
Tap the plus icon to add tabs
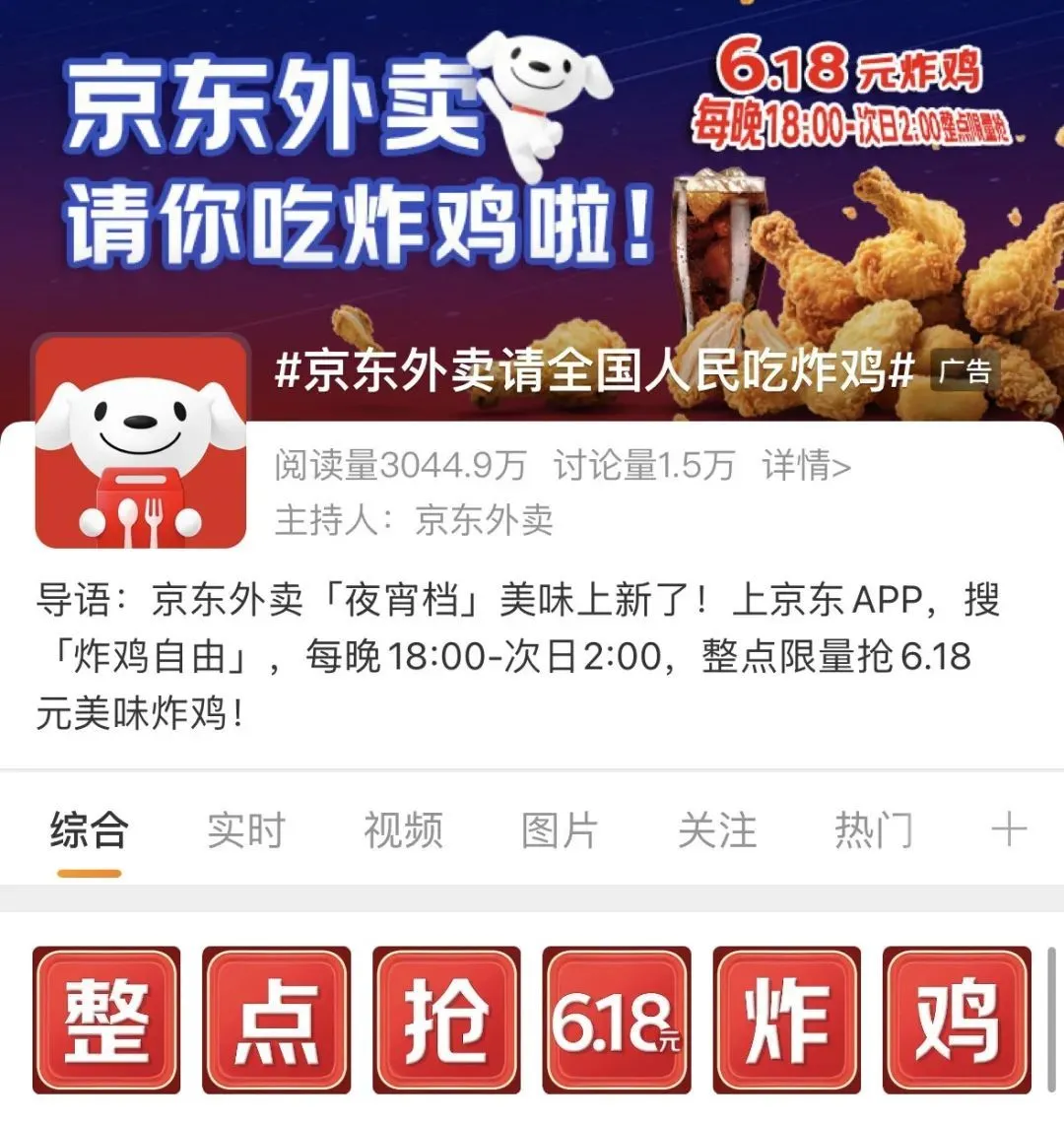(x=1009, y=830)
